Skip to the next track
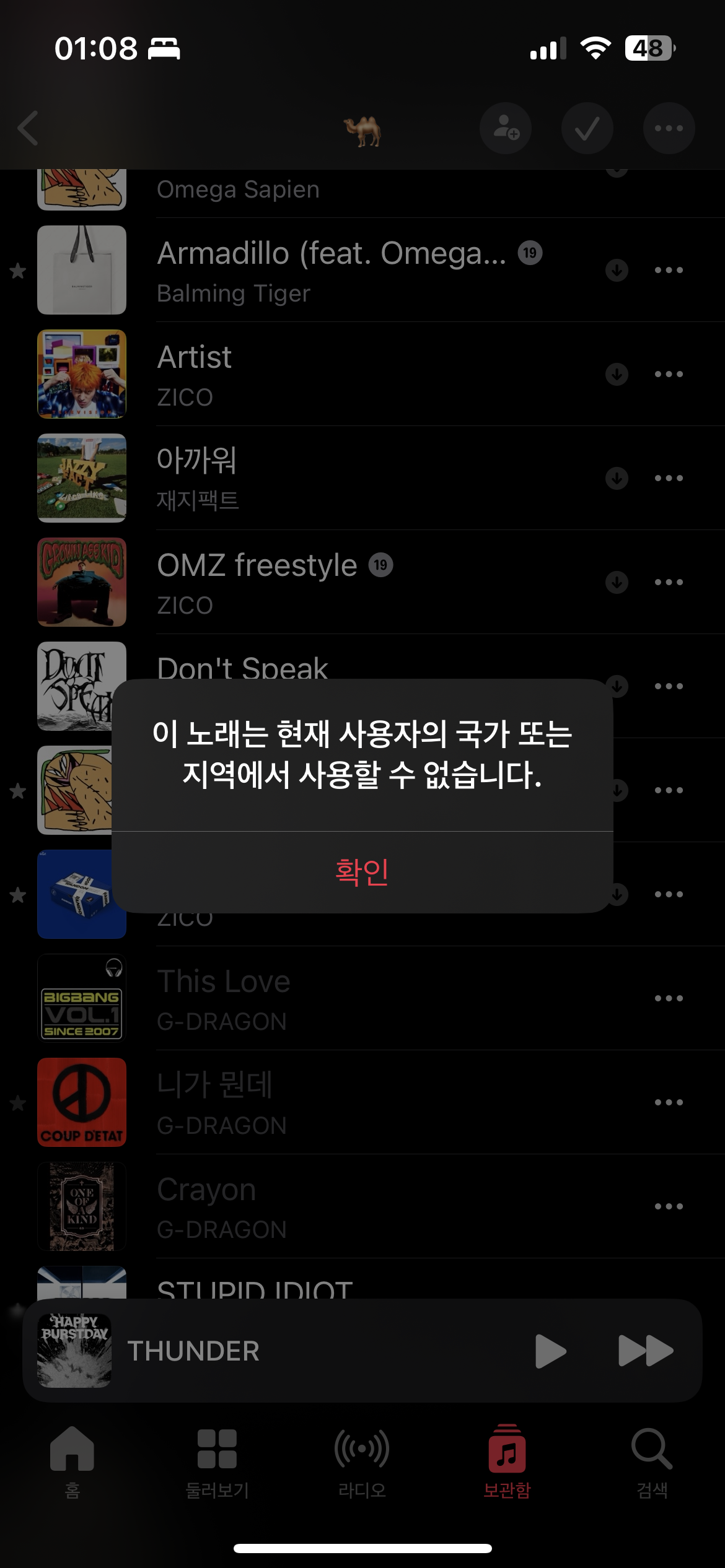Viewport: 725px width, 1568px height. (645, 1351)
